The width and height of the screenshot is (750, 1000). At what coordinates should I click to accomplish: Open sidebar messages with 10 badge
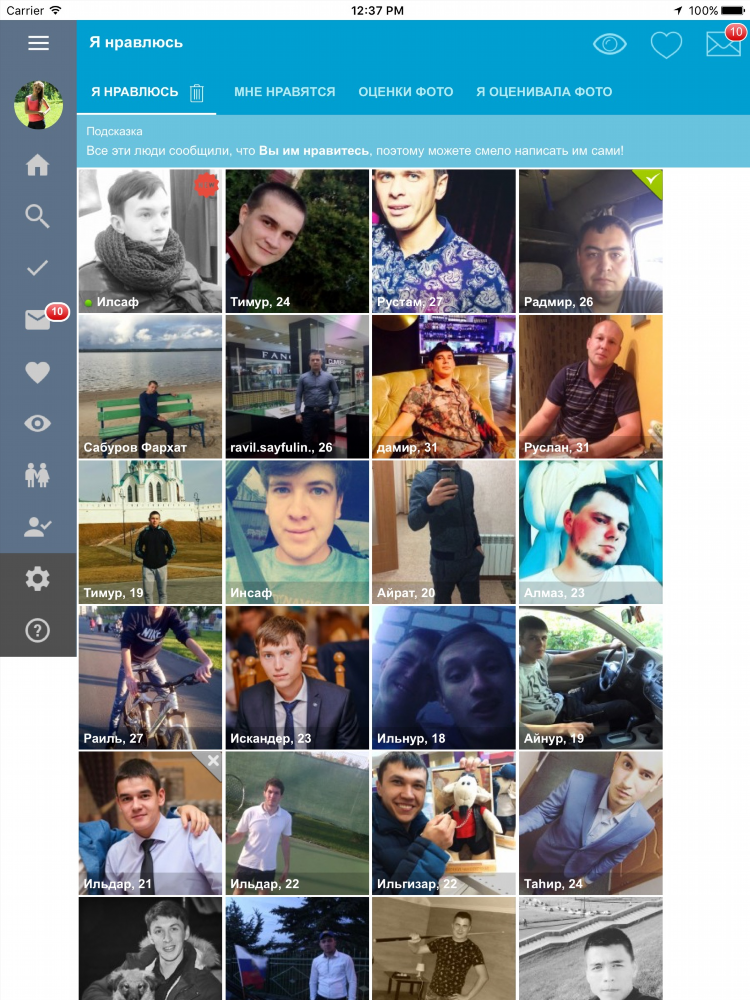(38, 320)
